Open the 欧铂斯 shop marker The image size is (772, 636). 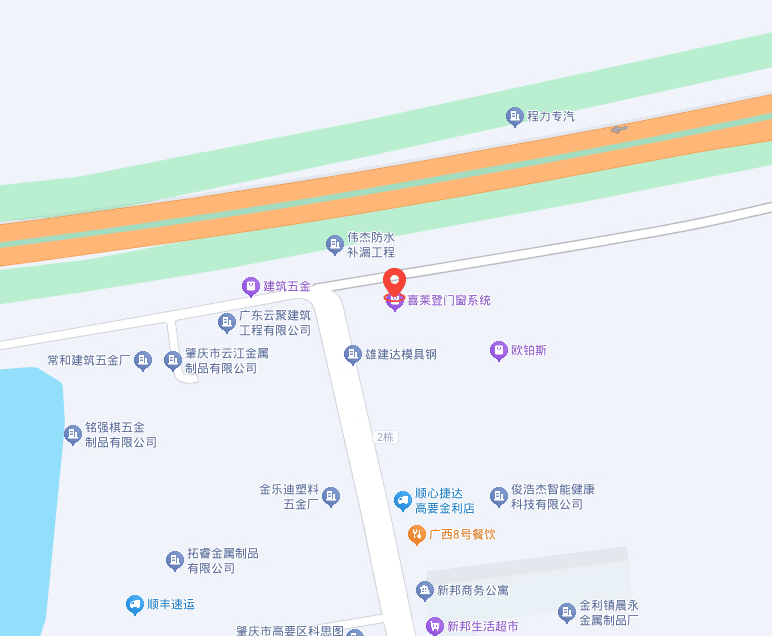499,351
